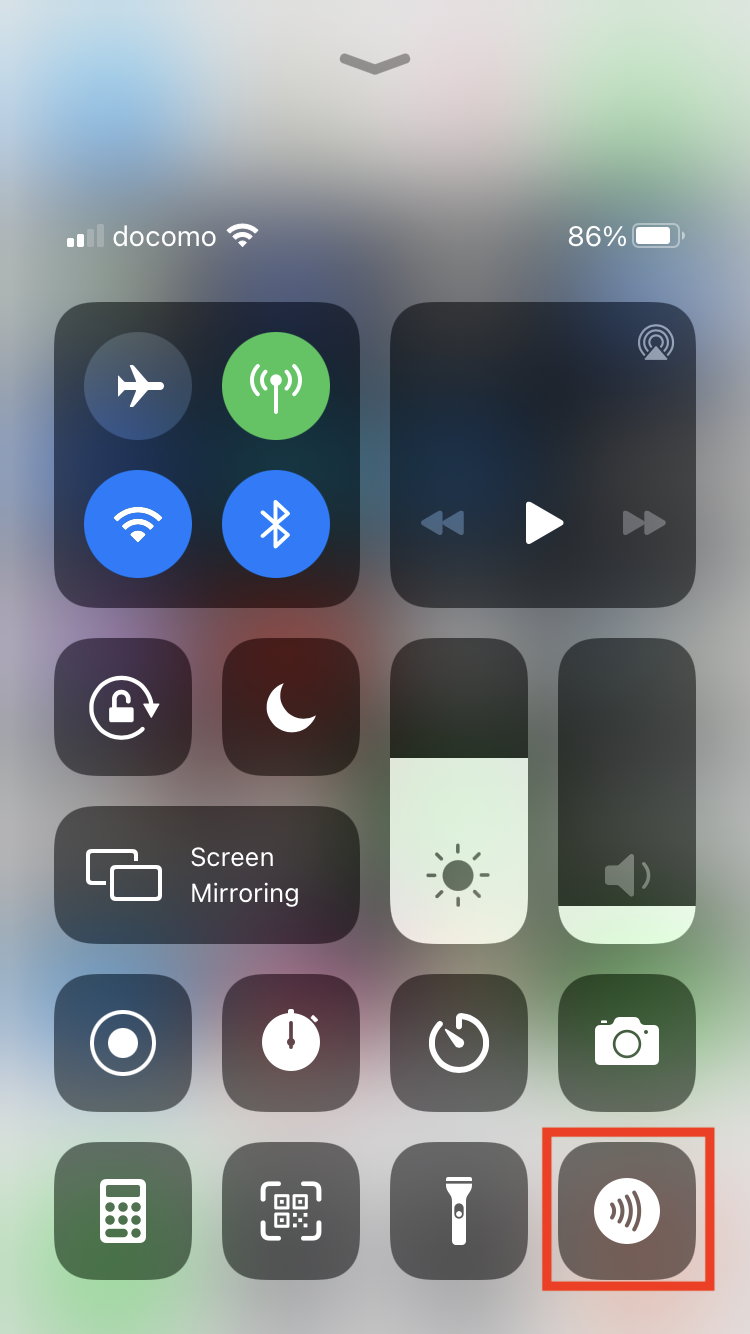Open the Calculator
This screenshot has height=1334, width=750.
(x=123, y=1211)
